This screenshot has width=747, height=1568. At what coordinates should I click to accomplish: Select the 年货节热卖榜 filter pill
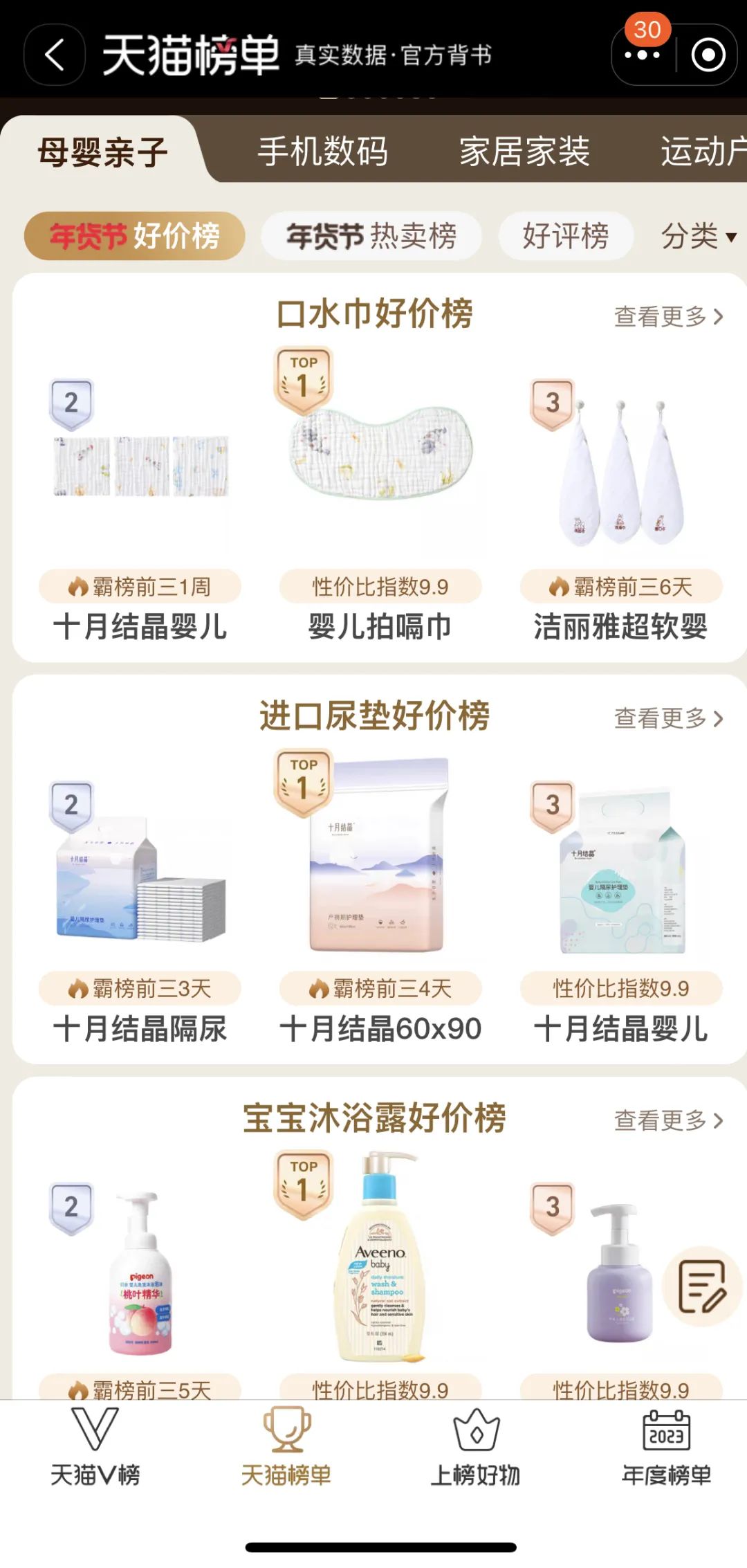[371, 236]
